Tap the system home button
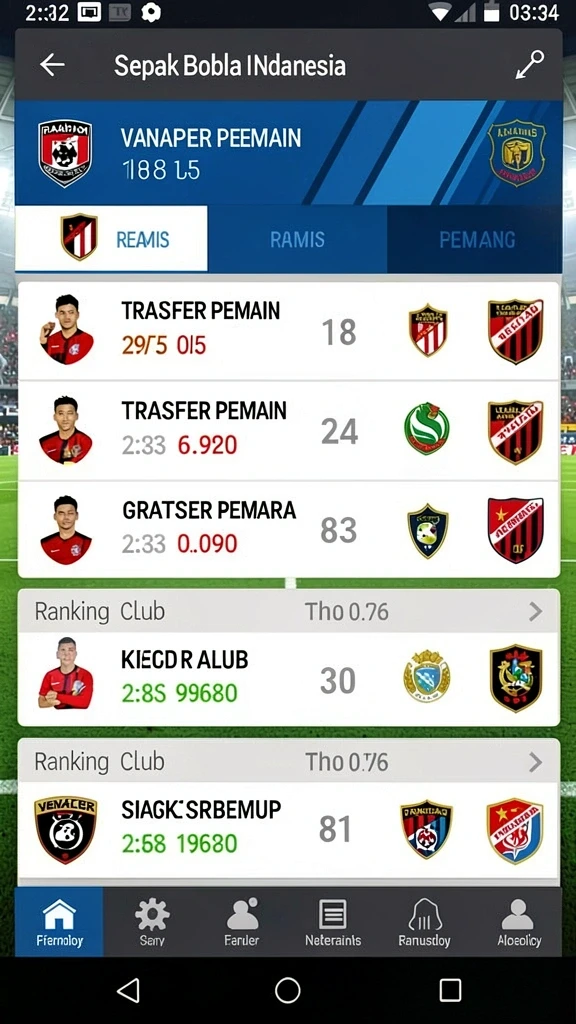The height and width of the screenshot is (1024, 576). coord(287,990)
